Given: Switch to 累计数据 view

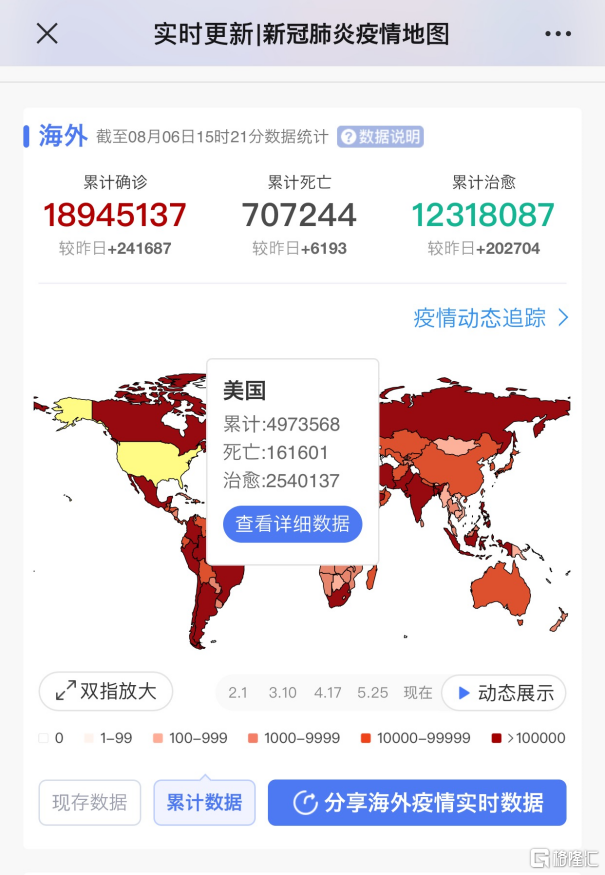Looking at the screenshot, I should (x=204, y=802).
